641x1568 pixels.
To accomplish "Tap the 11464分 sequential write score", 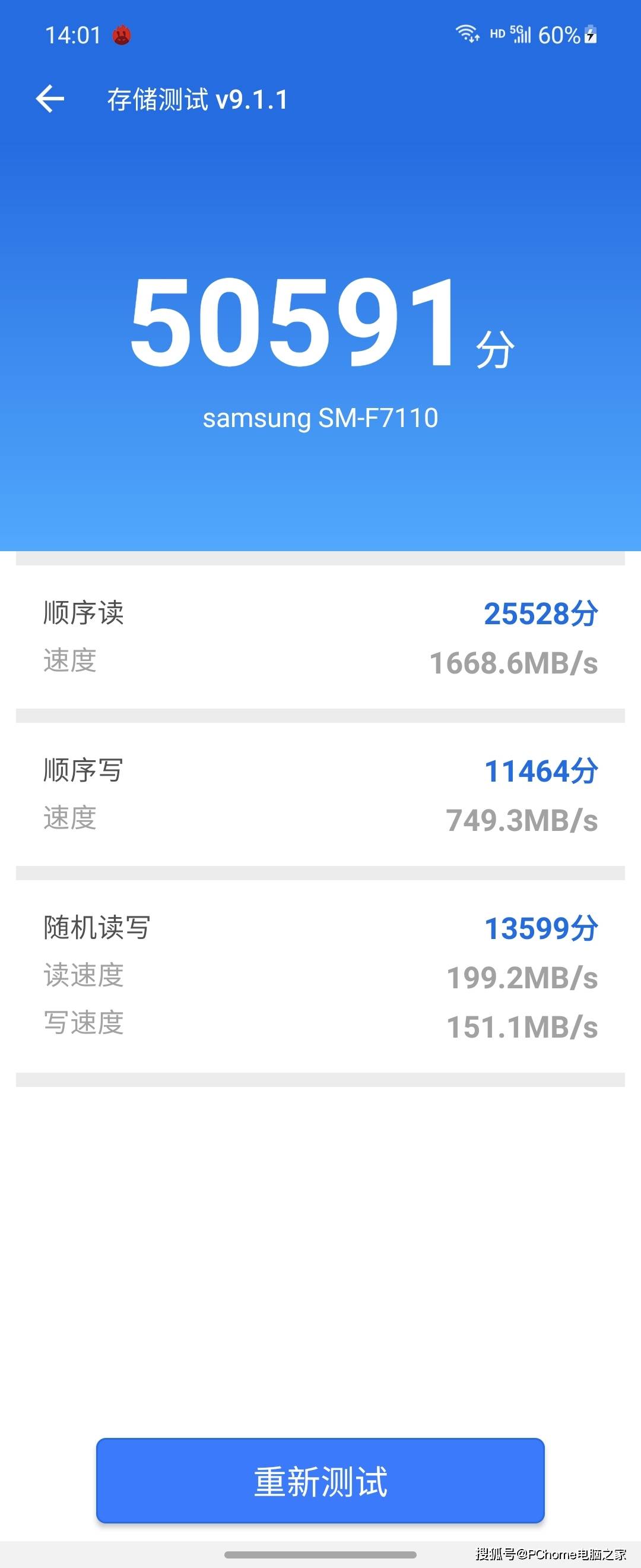I will point(541,772).
